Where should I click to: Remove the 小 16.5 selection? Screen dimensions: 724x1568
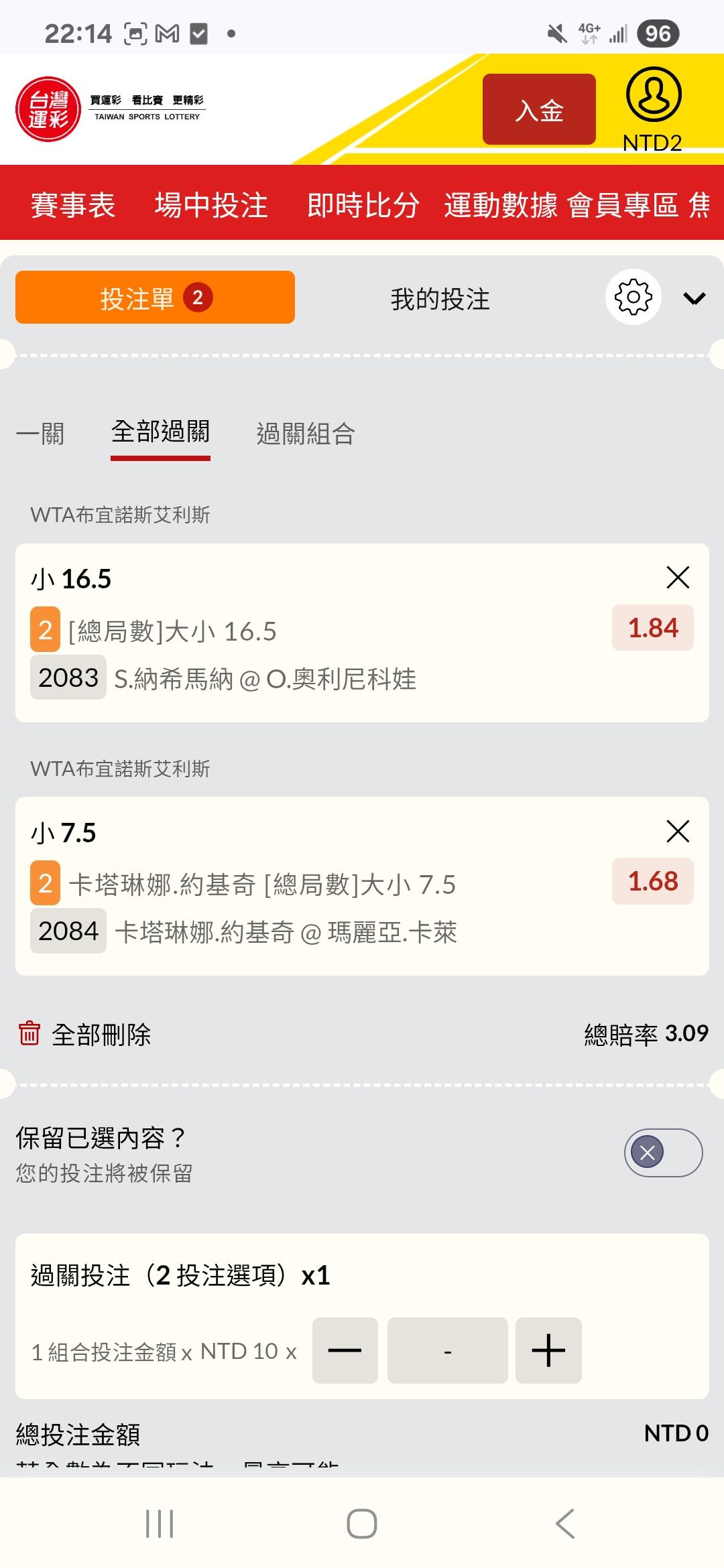678,577
